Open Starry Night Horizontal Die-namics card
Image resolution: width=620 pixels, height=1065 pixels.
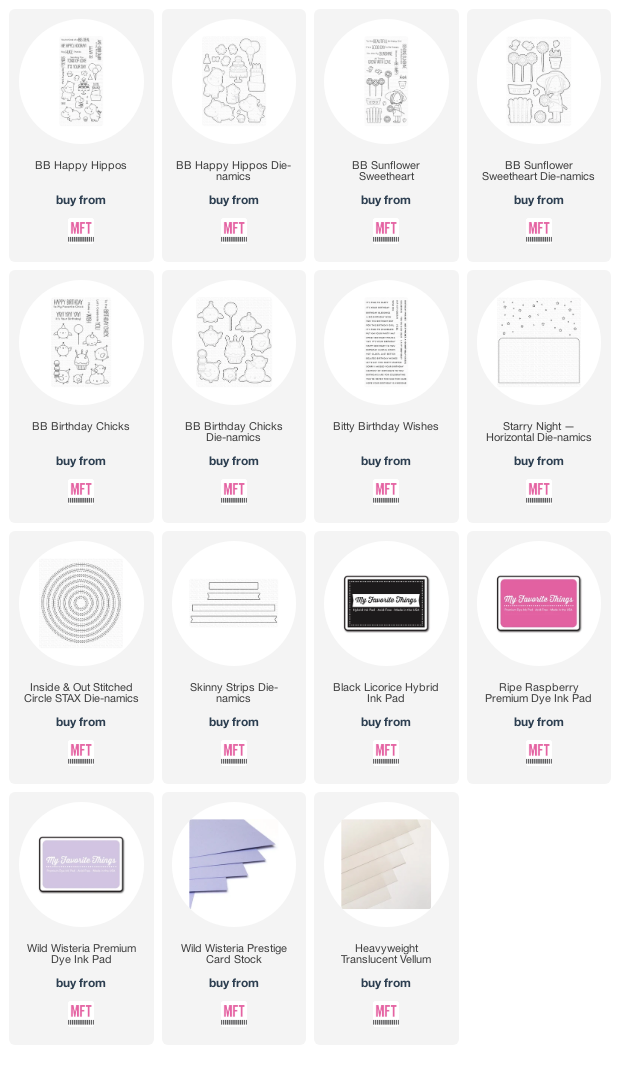(x=539, y=431)
